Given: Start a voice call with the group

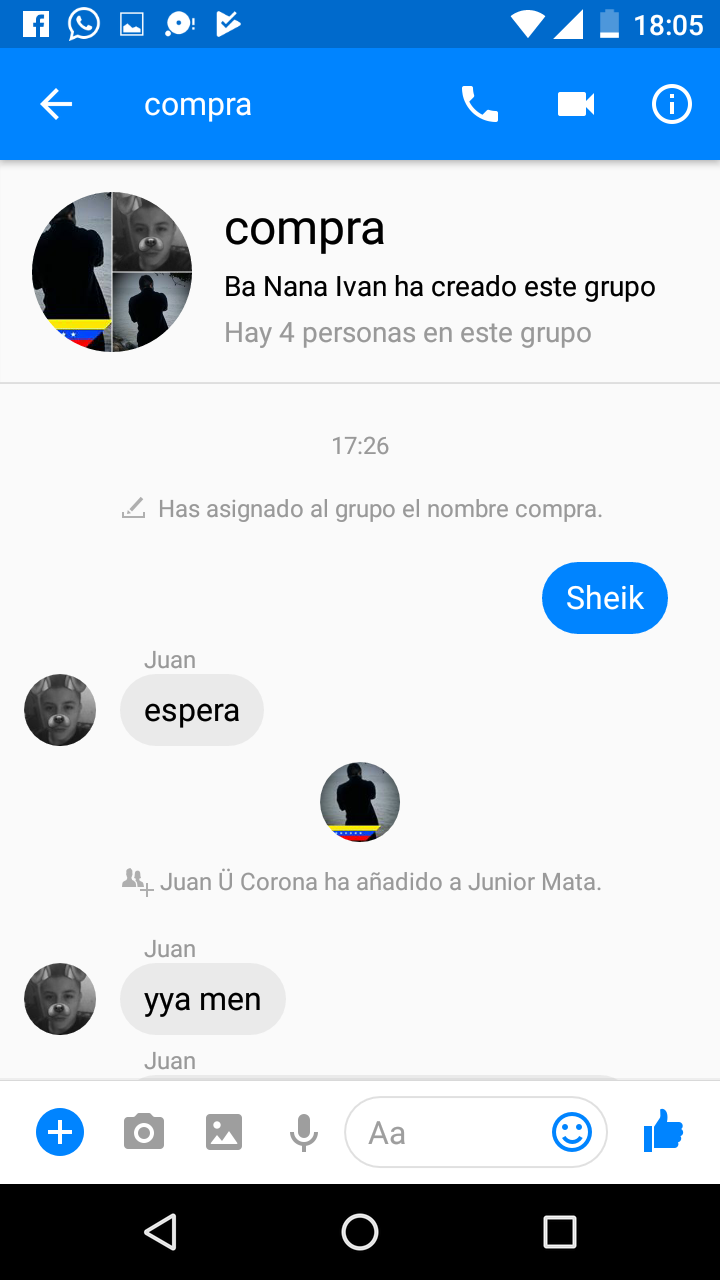Looking at the screenshot, I should pos(479,104).
